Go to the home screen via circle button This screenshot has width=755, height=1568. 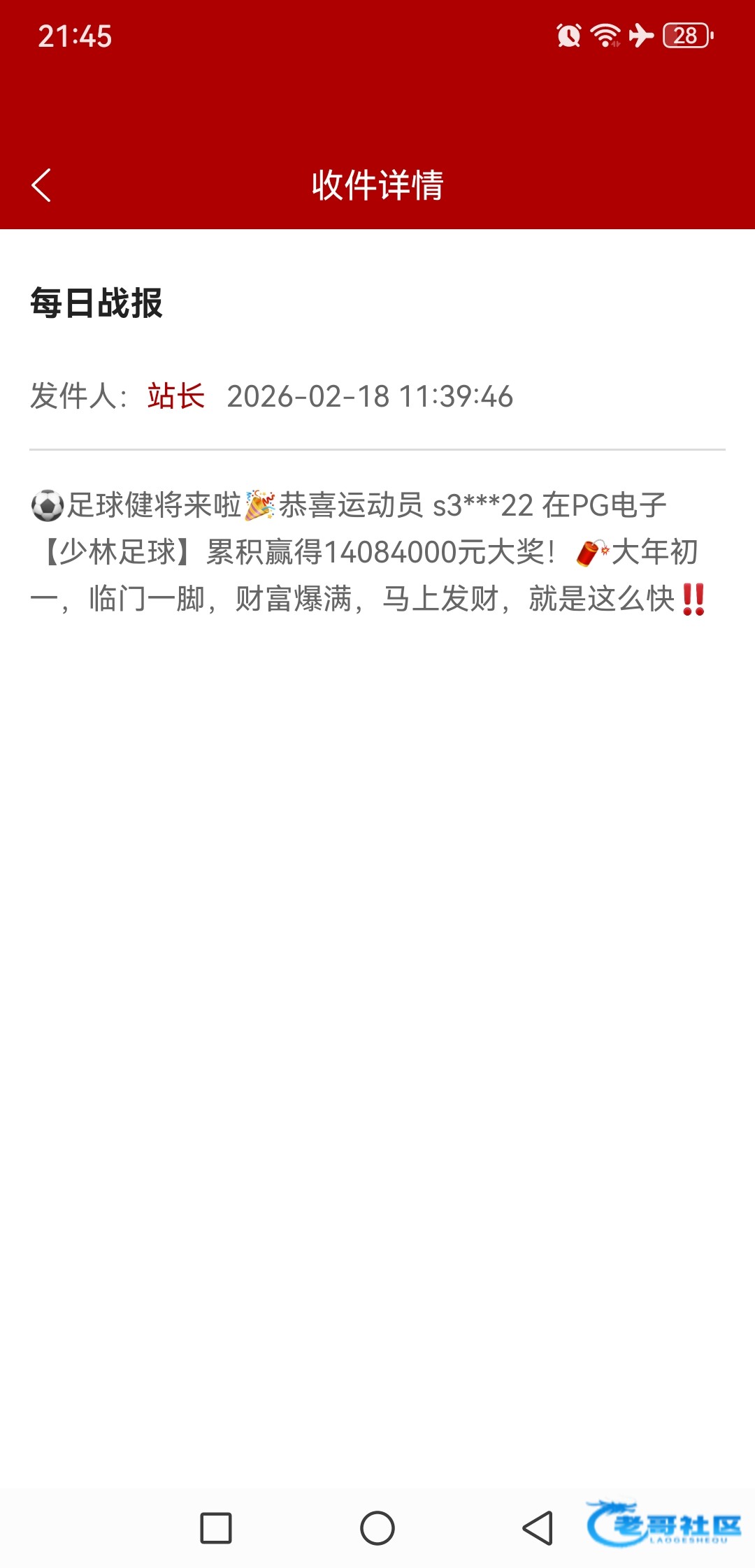377,1528
